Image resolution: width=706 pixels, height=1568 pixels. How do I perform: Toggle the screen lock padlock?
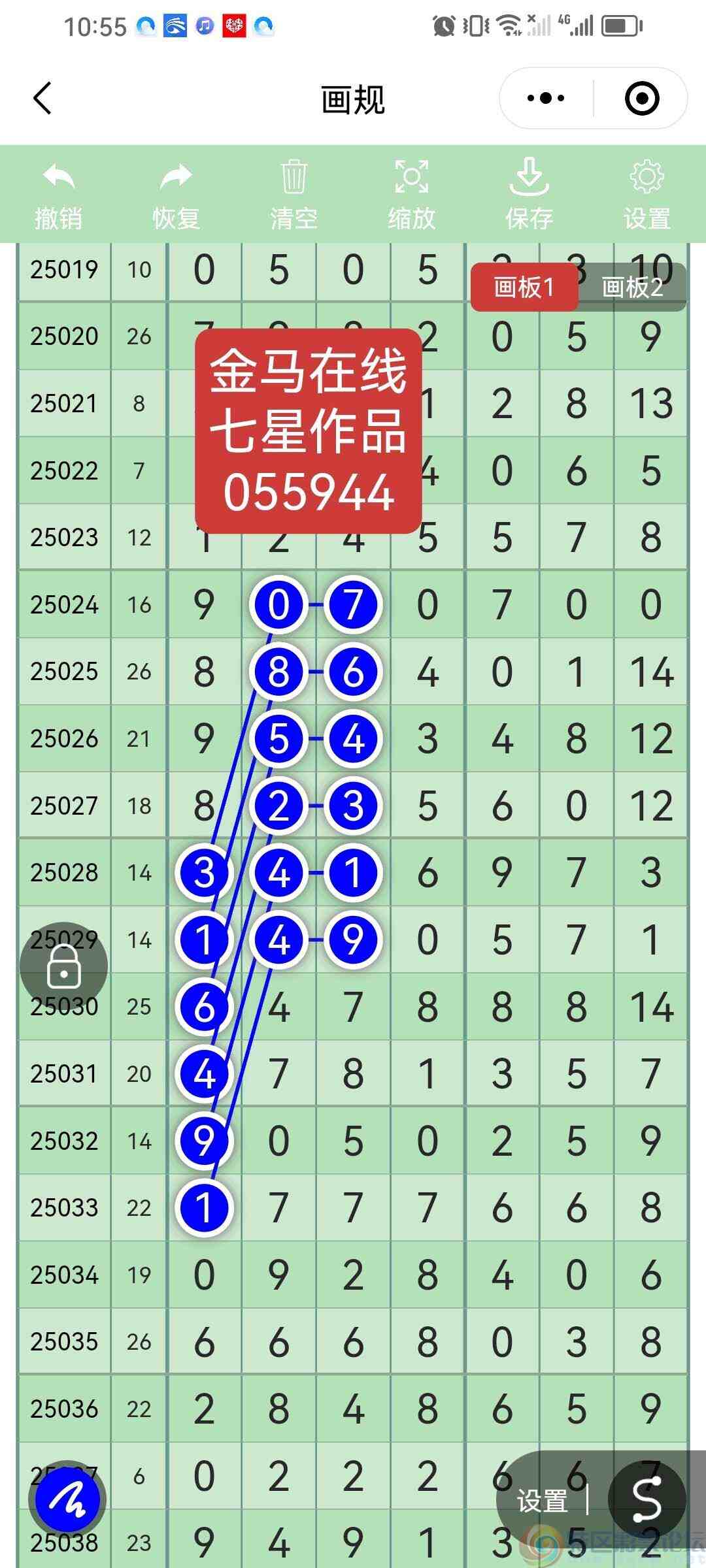tap(62, 966)
